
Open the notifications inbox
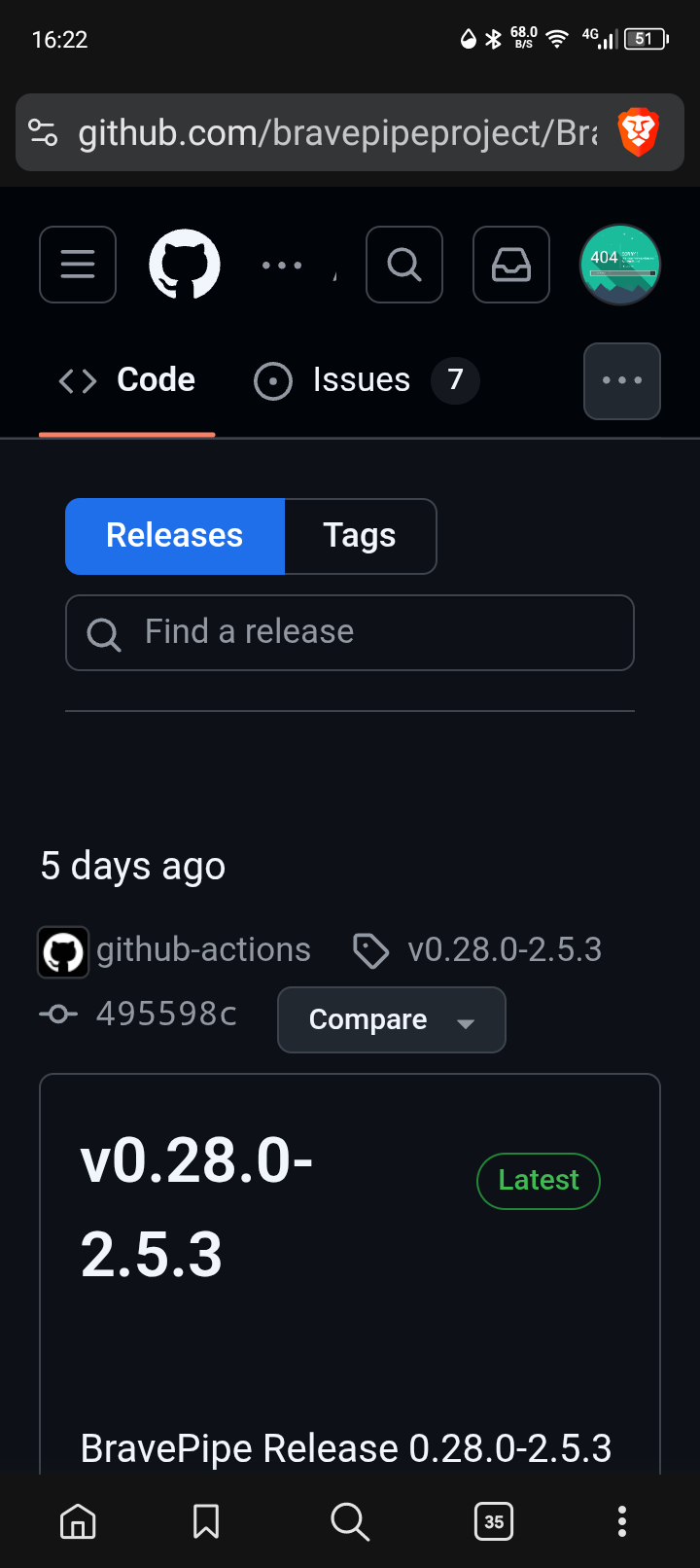tap(511, 265)
